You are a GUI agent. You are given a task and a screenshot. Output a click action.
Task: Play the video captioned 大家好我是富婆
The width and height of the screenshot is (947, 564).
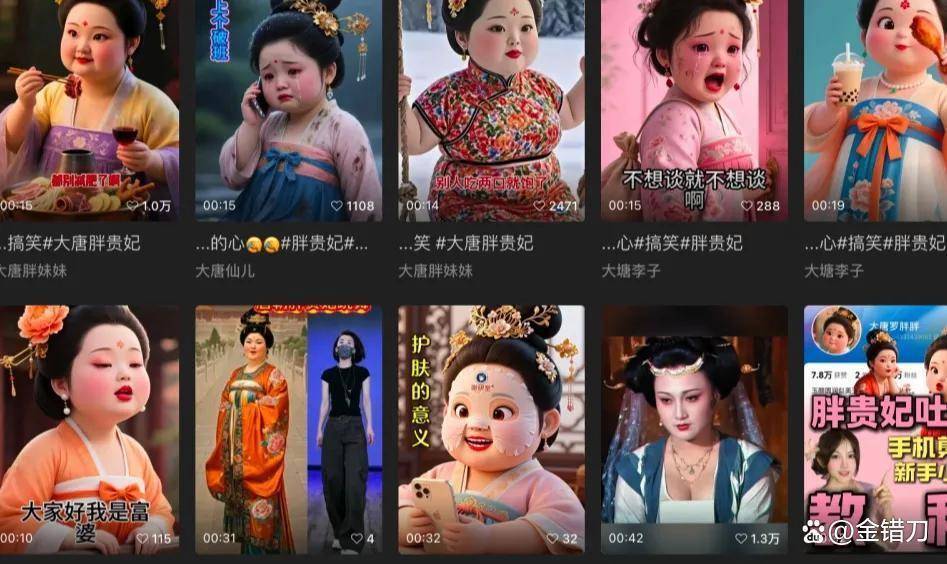(x=88, y=428)
